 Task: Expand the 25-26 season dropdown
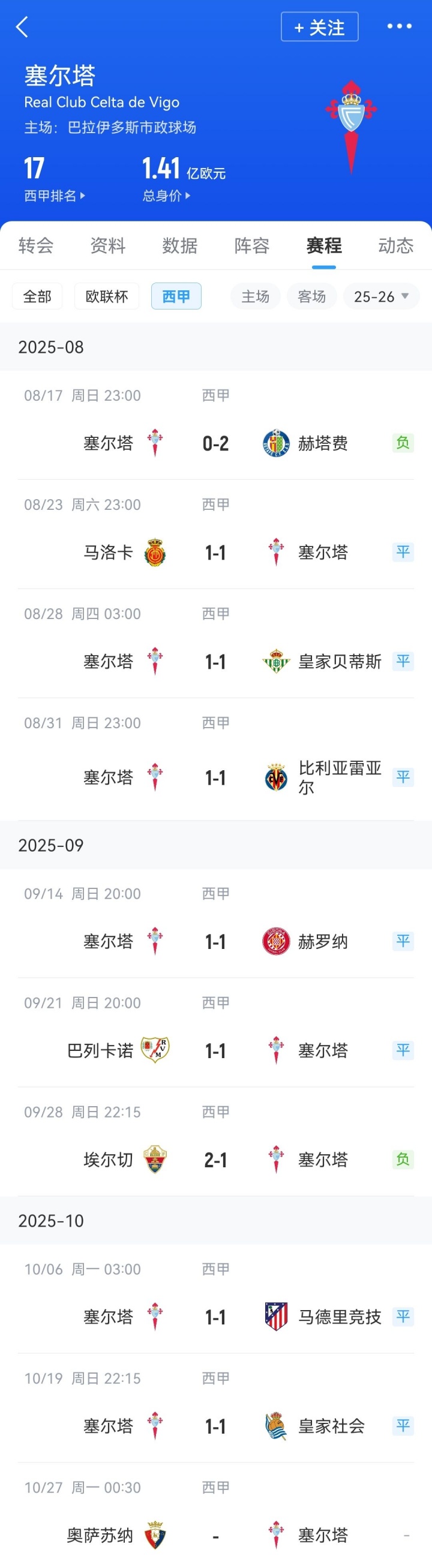[x=382, y=296]
